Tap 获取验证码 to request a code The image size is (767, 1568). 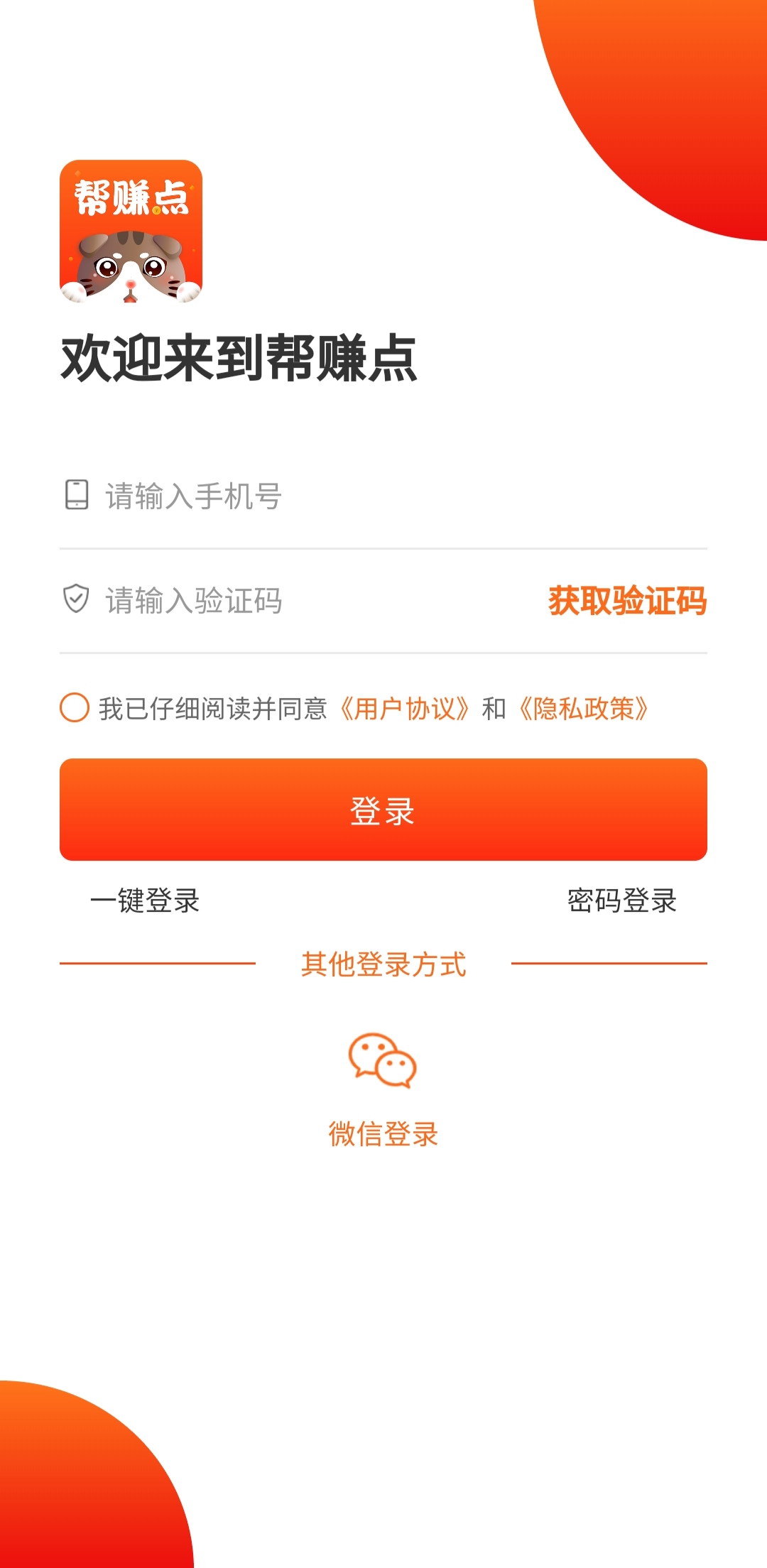(x=627, y=601)
